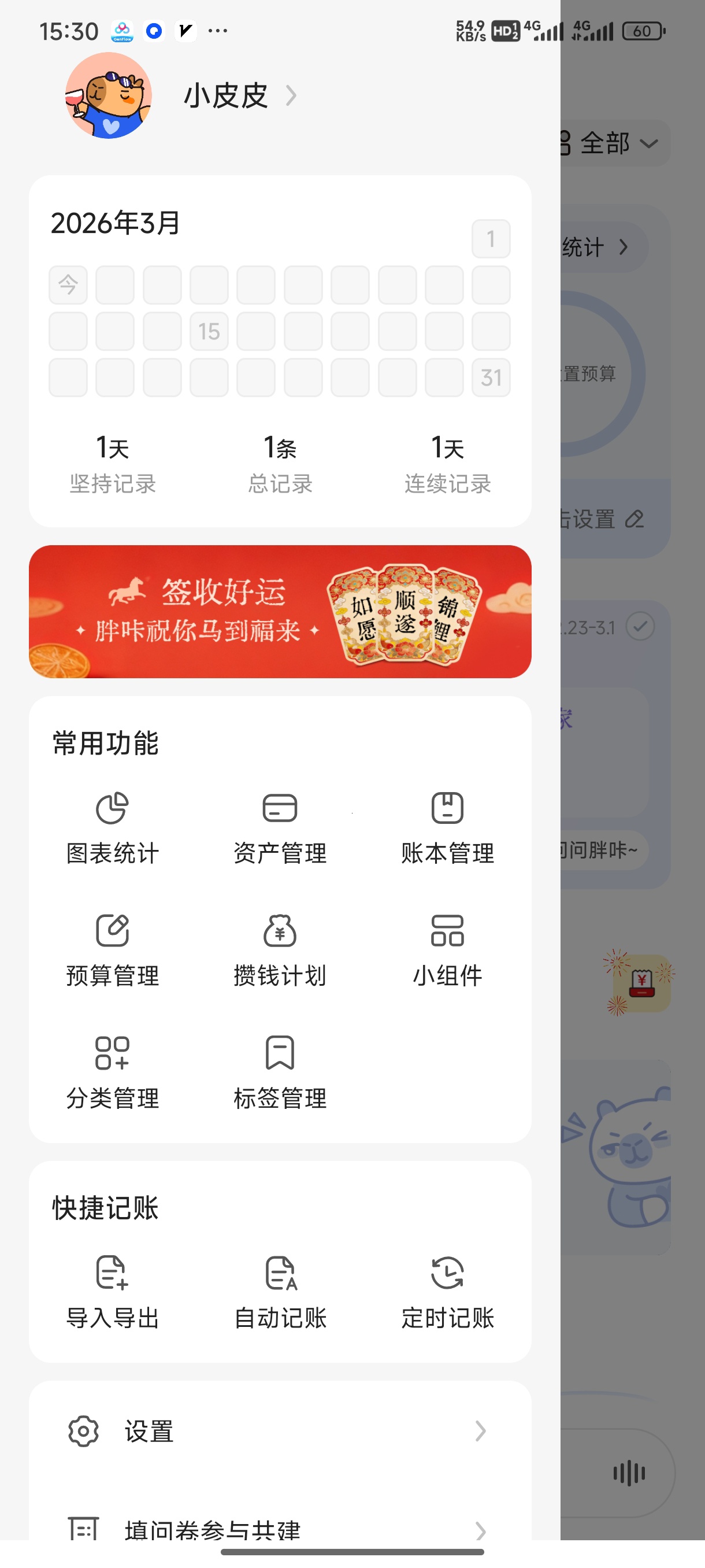This screenshot has width=705, height=1568.
Task: Open 资产管理 asset management
Action: [280, 828]
